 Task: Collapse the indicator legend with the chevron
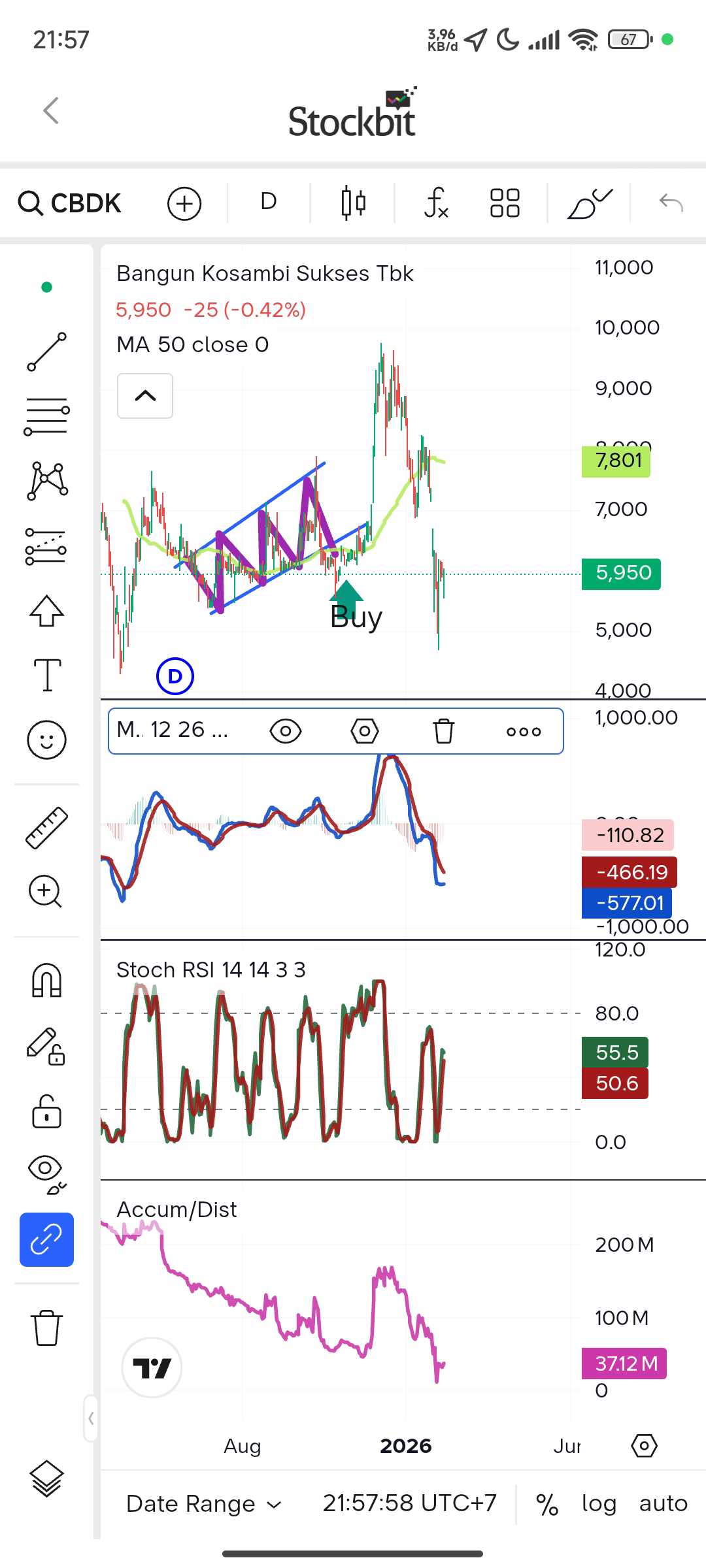point(145,396)
